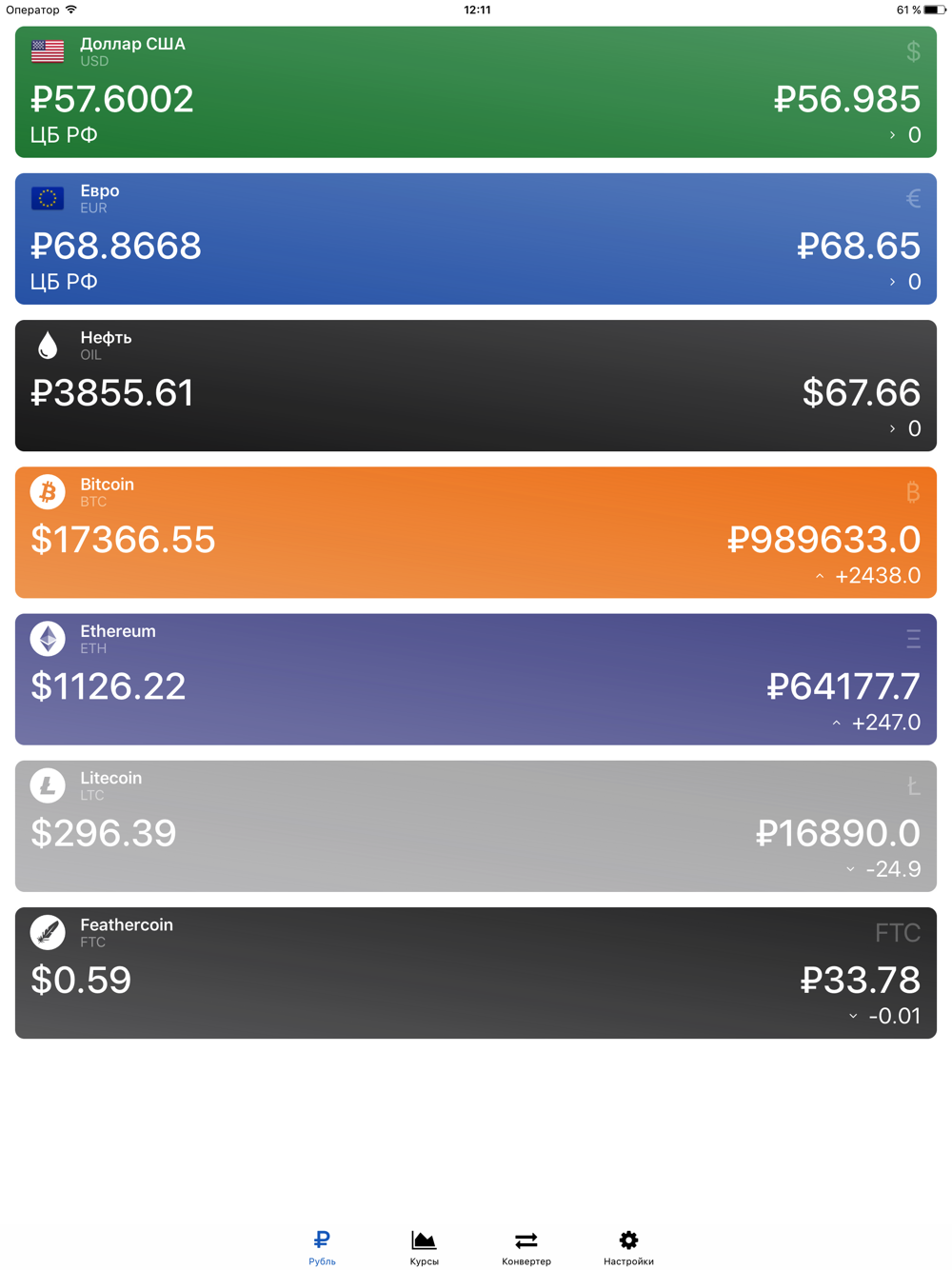Open the Настройки tab
The image size is (952, 1270).
(x=628, y=1246)
